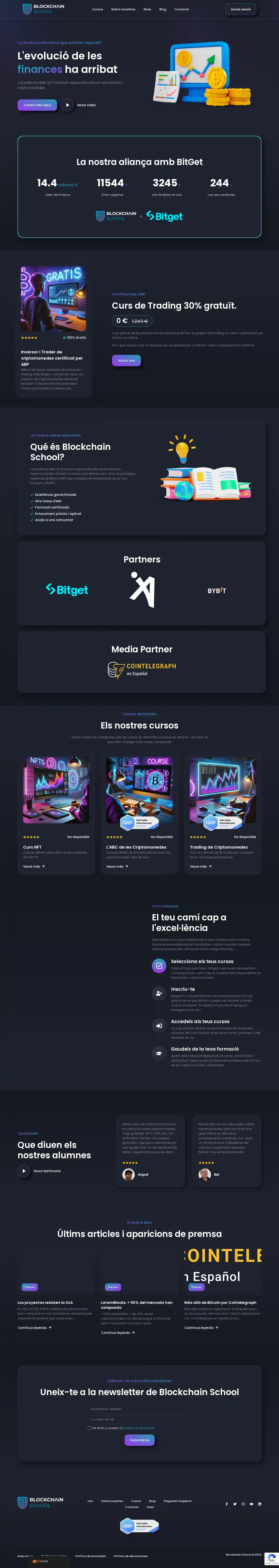Start the trading course with Iniciar ara
Image resolution: width=279 pixels, height=1568 pixels.
coord(126,360)
